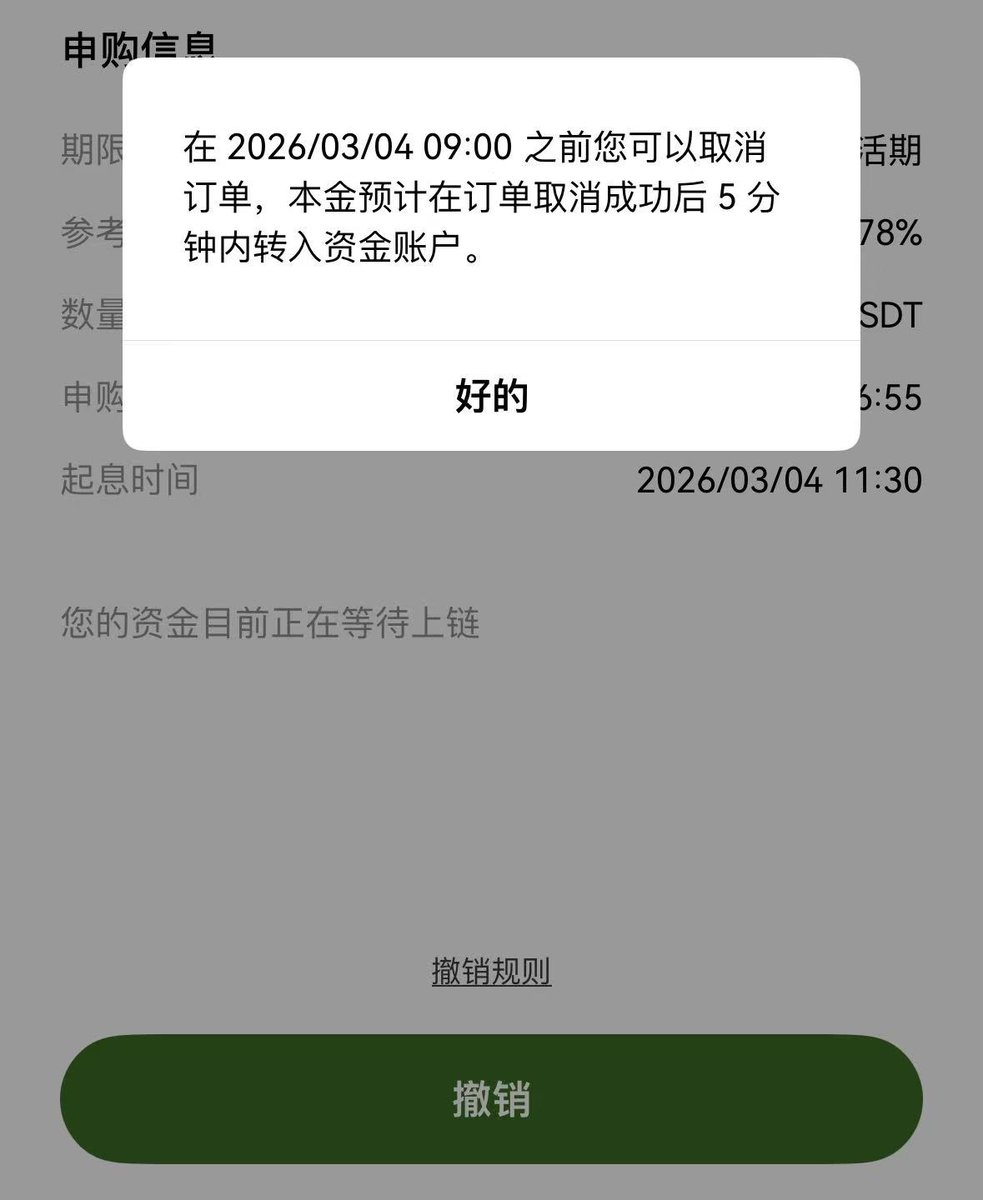Tap the green 撤销 button
The width and height of the screenshot is (983, 1200).
(x=491, y=1098)
